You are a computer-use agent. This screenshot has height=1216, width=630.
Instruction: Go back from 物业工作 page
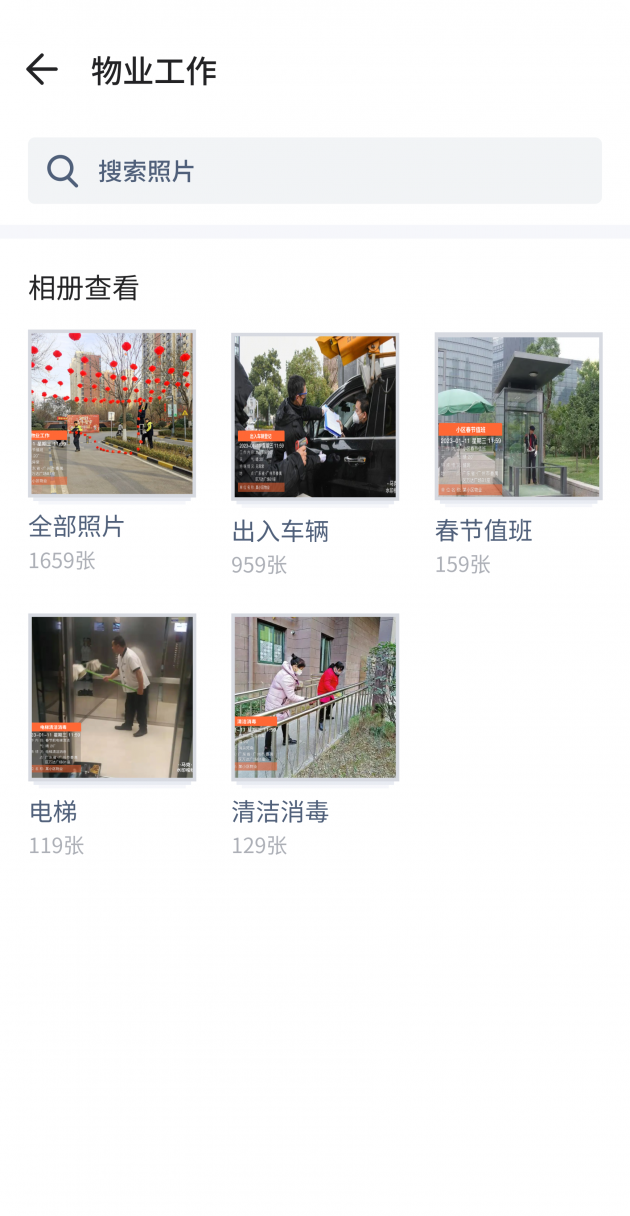(x=42, y=70)
